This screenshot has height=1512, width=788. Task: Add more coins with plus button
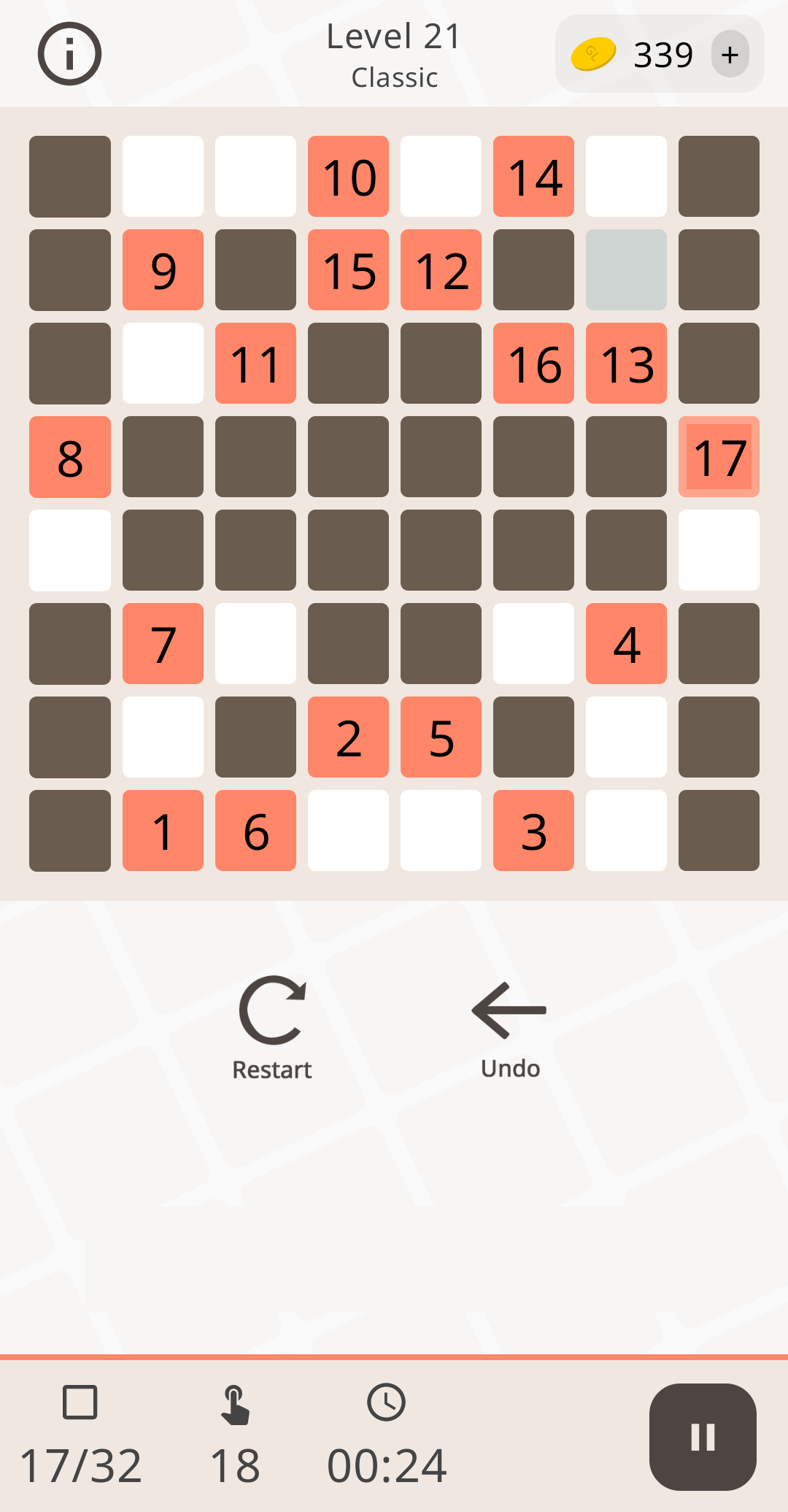730,54
